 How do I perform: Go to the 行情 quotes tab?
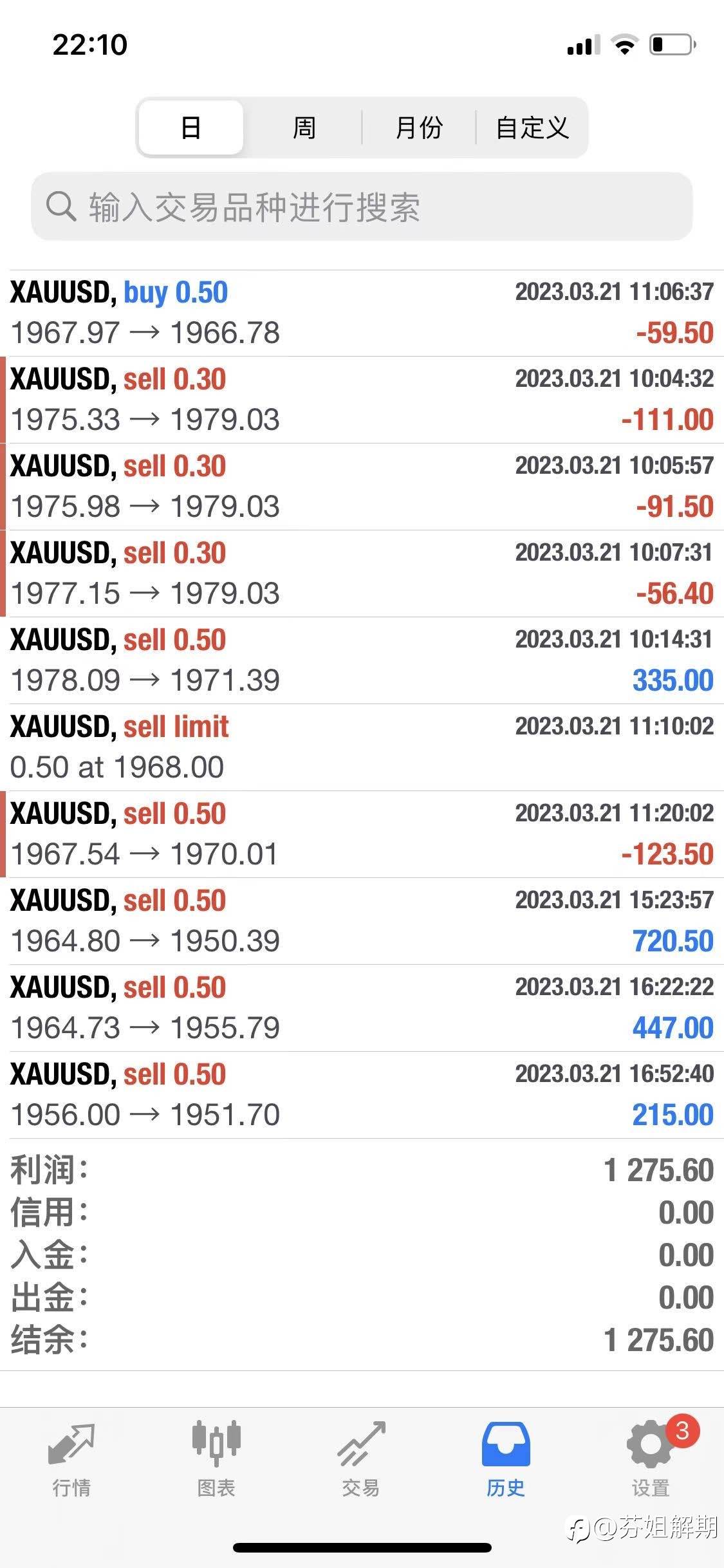coord(71,1459)
